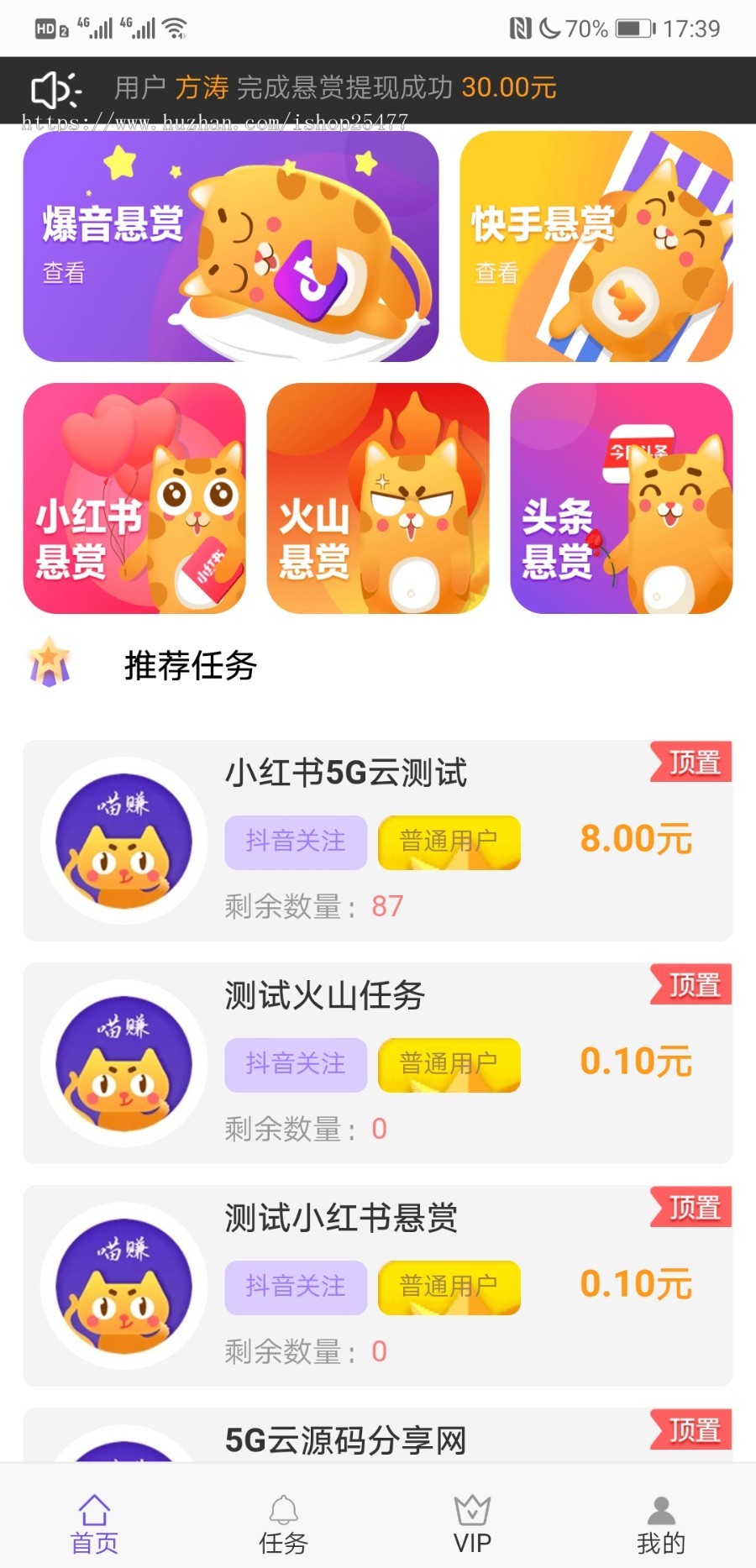Open the 小红书悬赏 card
756x1568 pixels.
tap(134, 498)
